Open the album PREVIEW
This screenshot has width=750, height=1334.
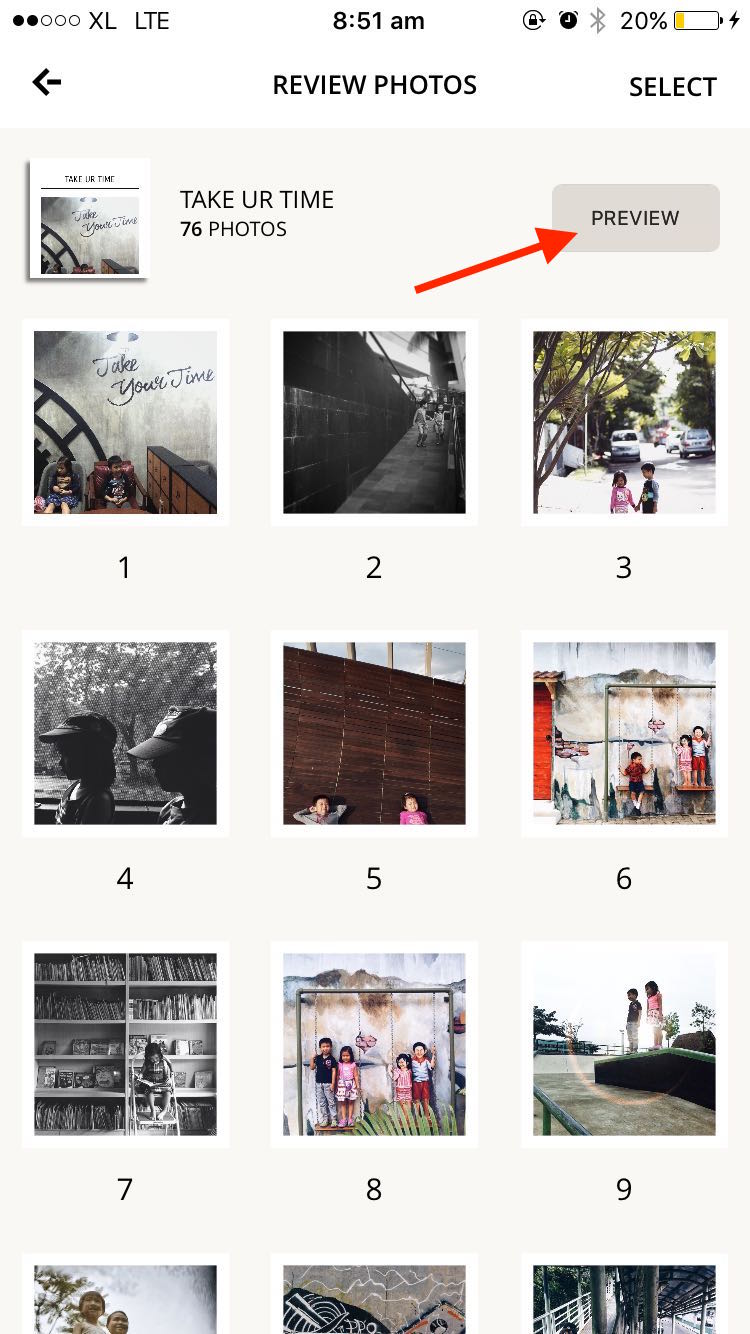(x=635, y=218)
